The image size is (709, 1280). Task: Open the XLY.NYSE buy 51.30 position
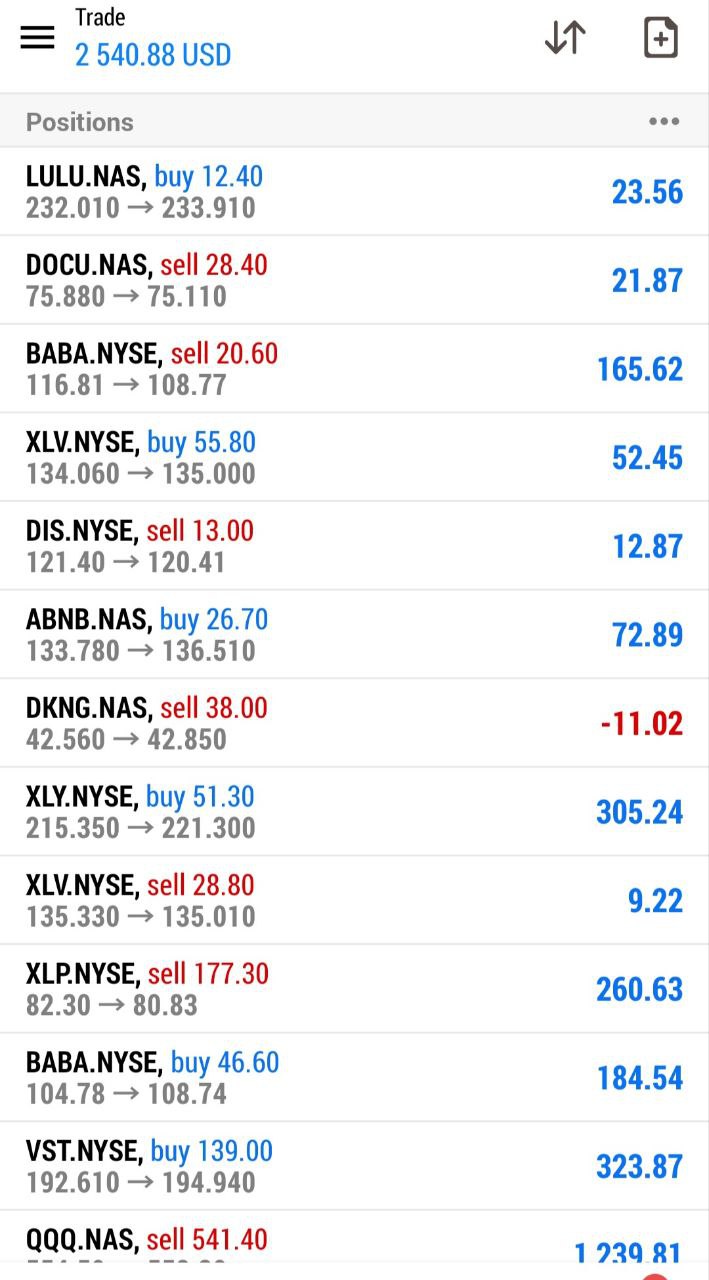click(354, 812)
